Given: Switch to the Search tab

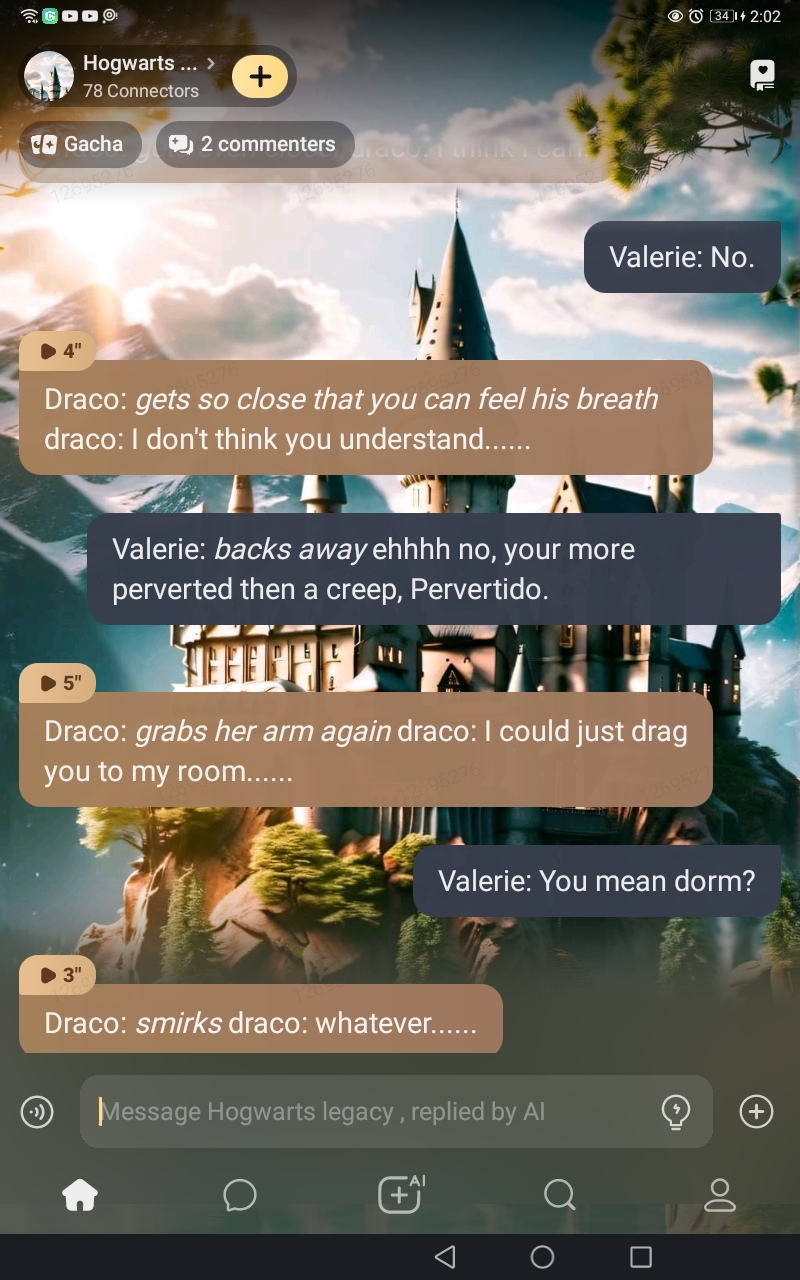Looking at the screenshot, I should 559,1194.
